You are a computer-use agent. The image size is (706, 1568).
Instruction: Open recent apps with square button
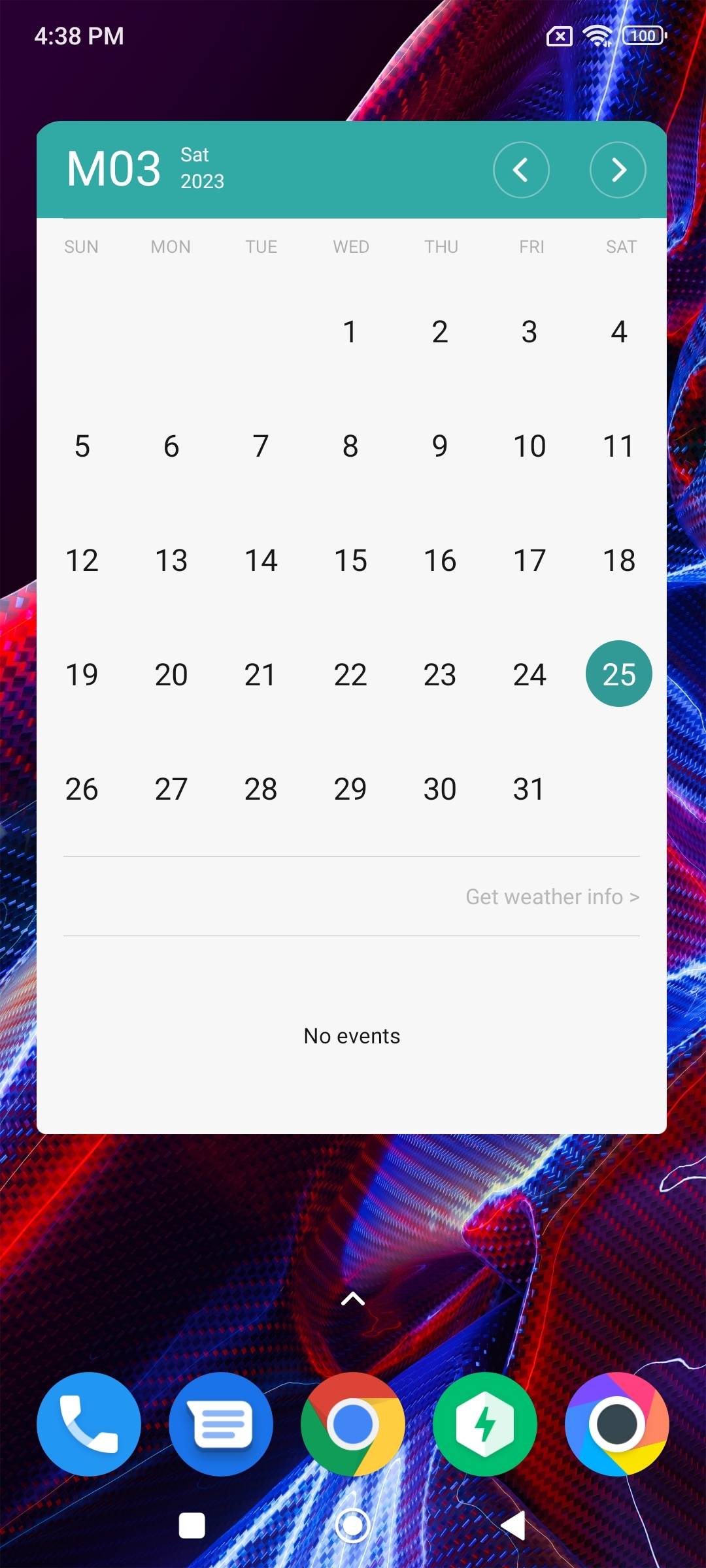[x=192, y=1526]
